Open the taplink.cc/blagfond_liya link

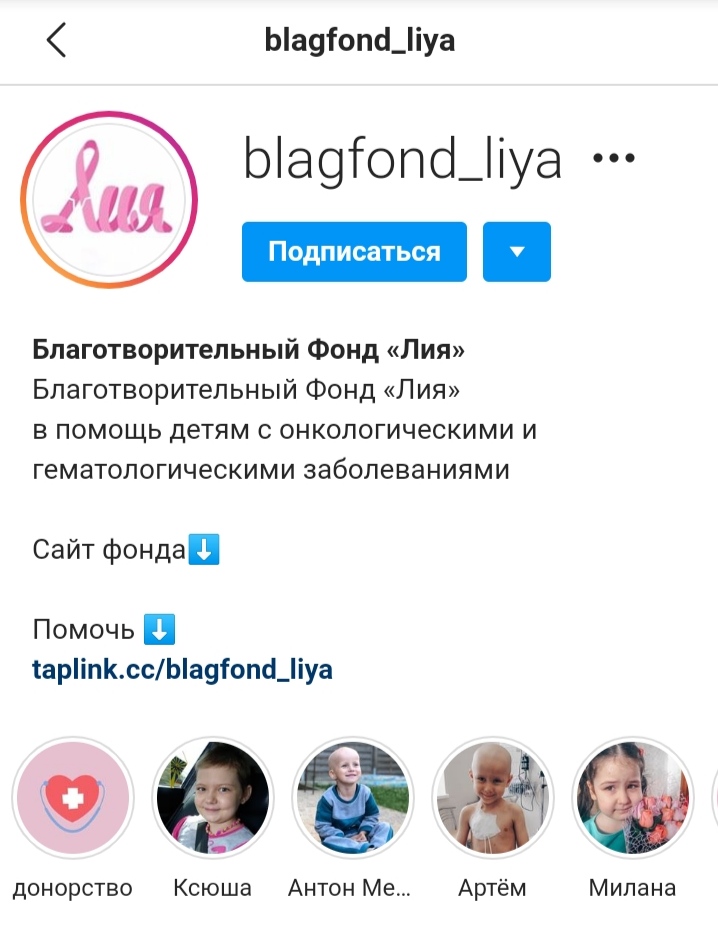click(182, 669)
